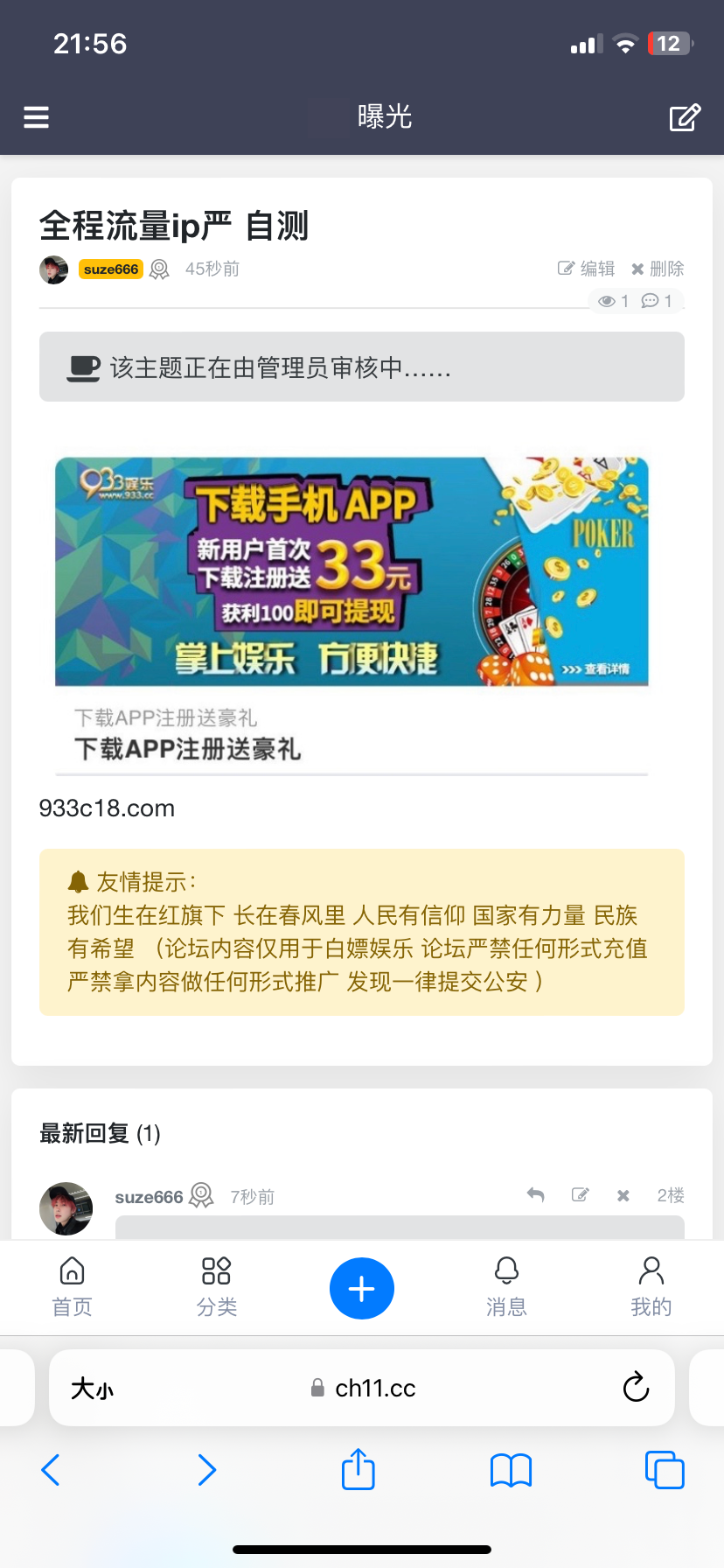Viewport: 724px width, 1568px height.
Task: Open the Safari tabs overview
Action: click(x=665, y=1470)
